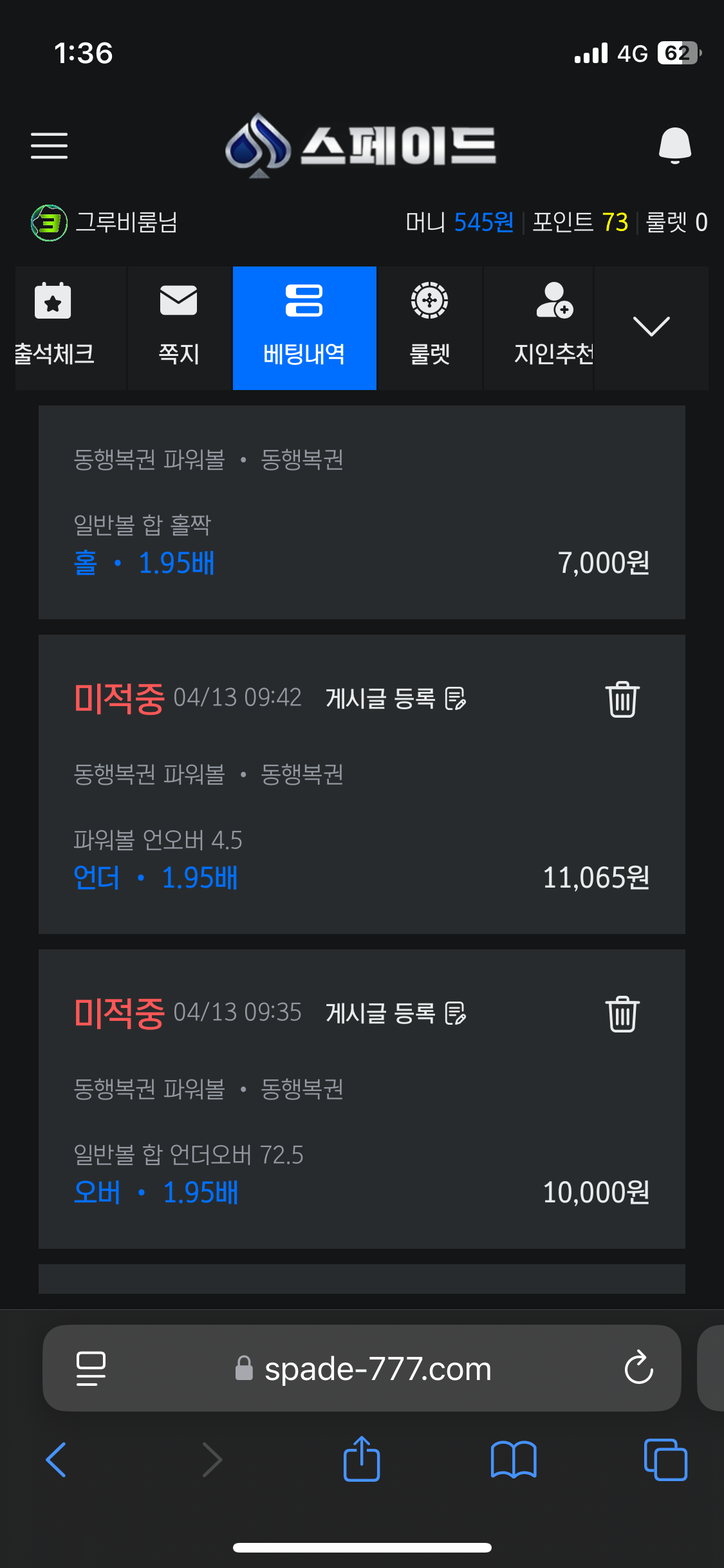724x1568 pixels.
Task: Delete the 04/13 09:35 bet record
Action: tap(622, 1014)
